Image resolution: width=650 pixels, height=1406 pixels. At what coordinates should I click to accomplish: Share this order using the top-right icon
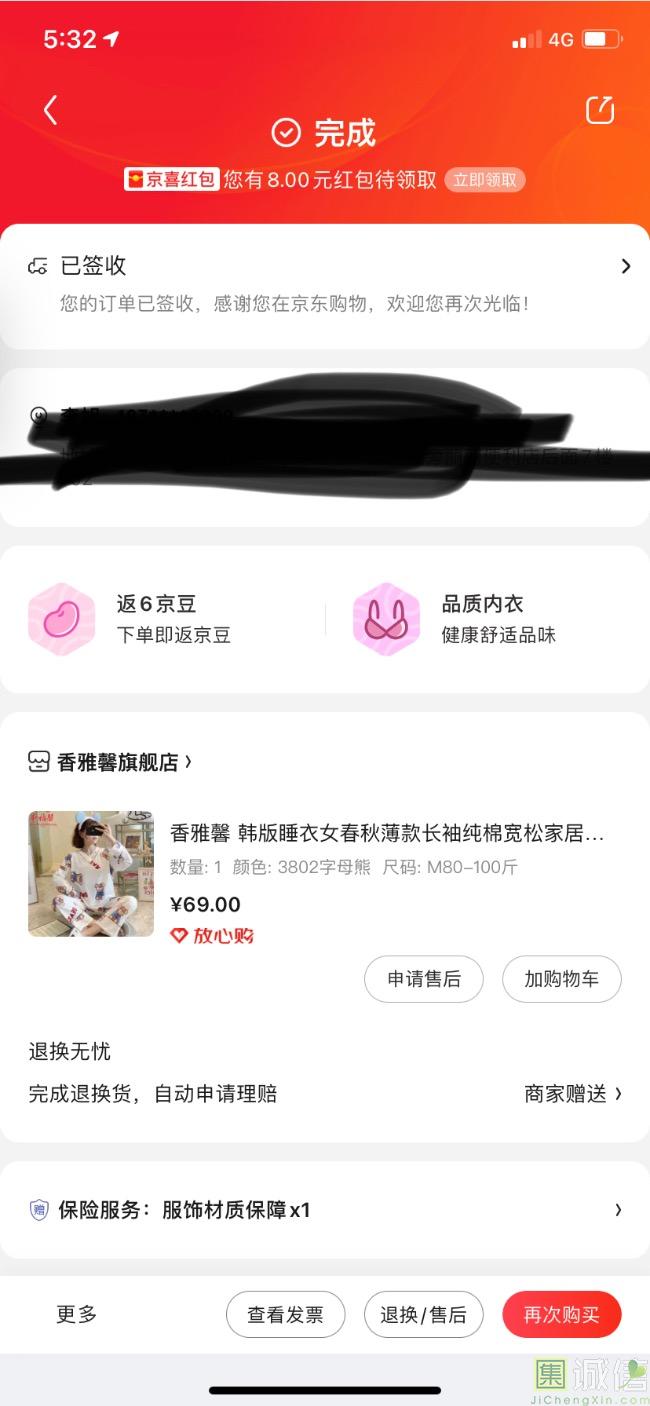[599, 110]
